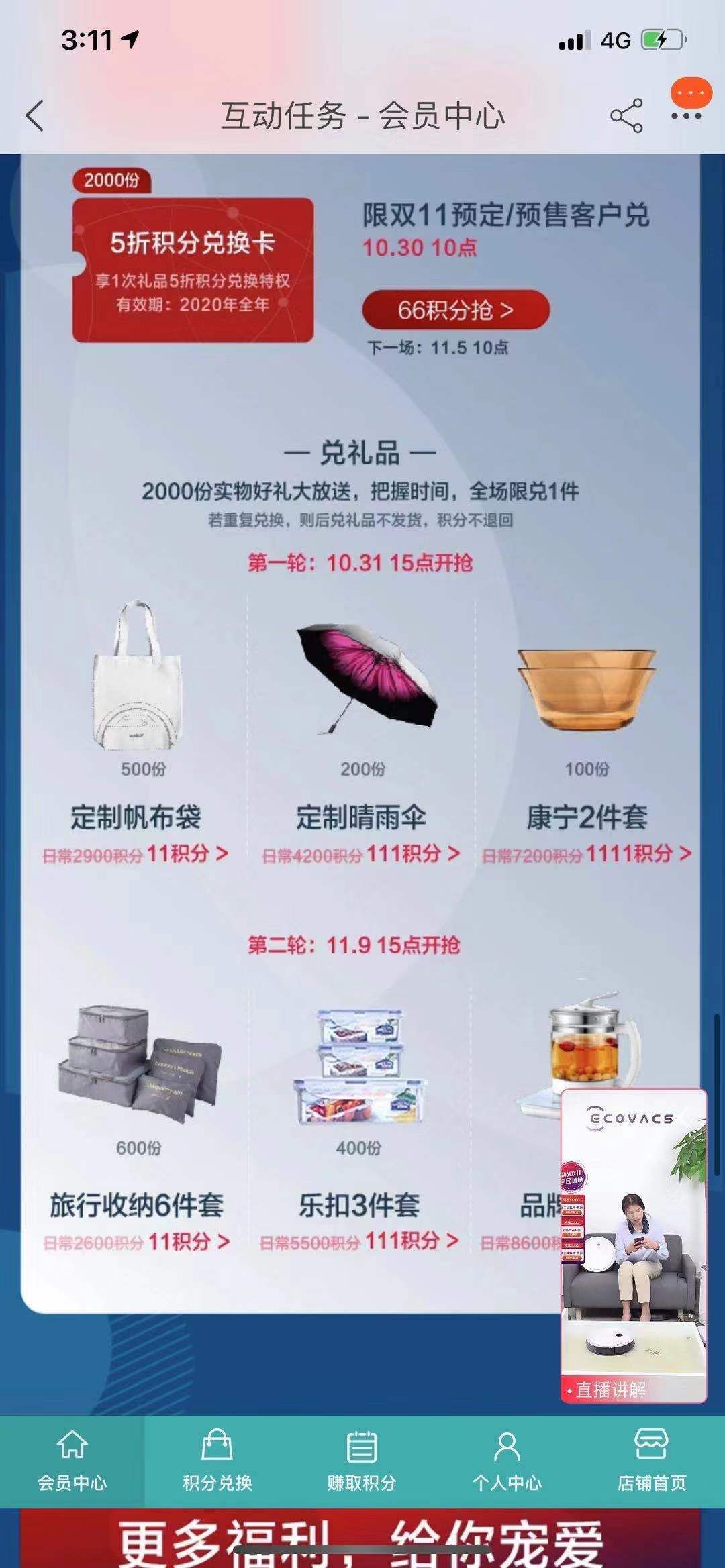725x1568 pixels.
Task: Open the three-dot overflow menu
Action: point(686,115)
